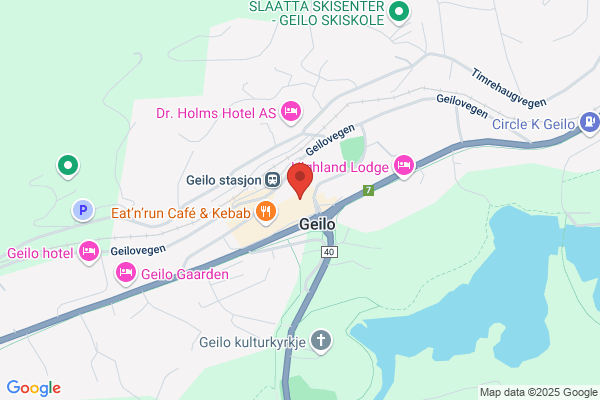The height and width of the screenshot is (400, 600).
Task: Select the Highland Lodge hotel marker
Action: 403,164
